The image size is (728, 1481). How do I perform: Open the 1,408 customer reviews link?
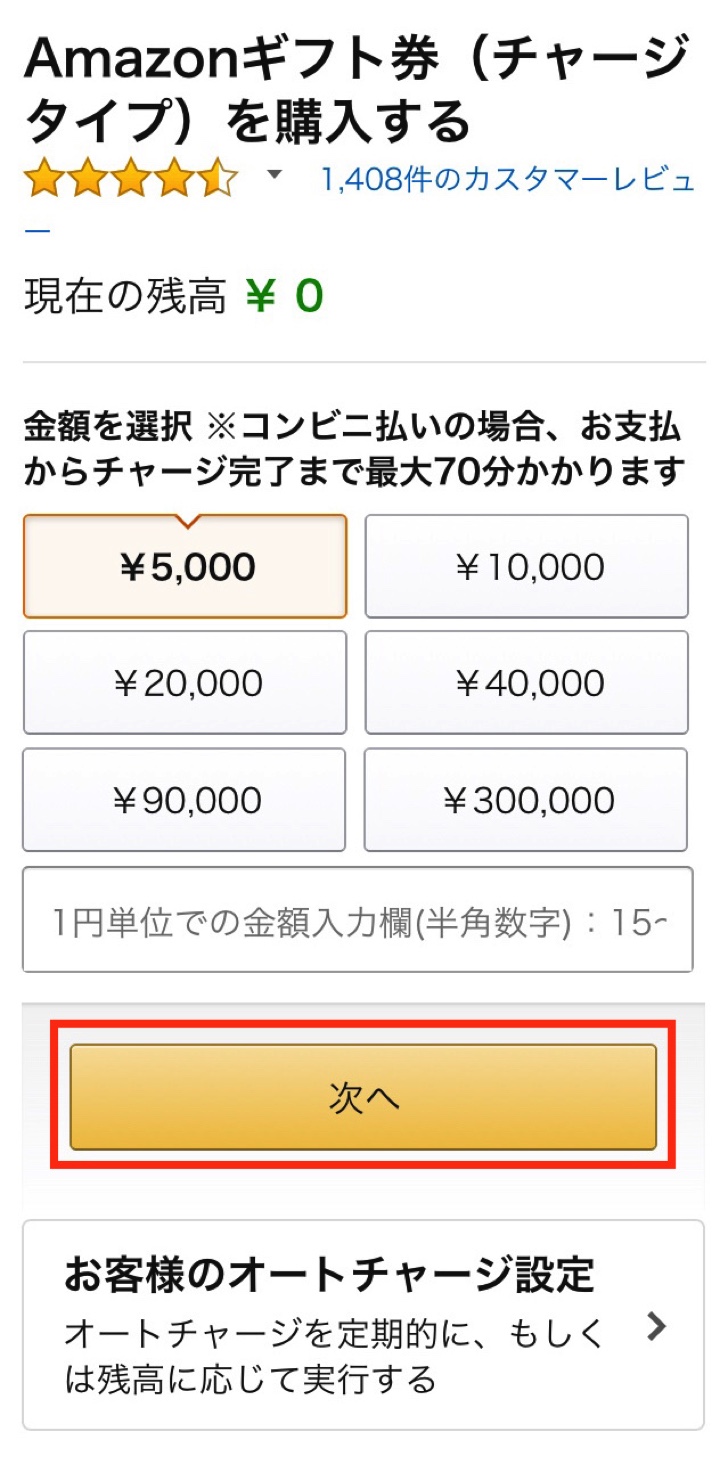coord(506,181)
